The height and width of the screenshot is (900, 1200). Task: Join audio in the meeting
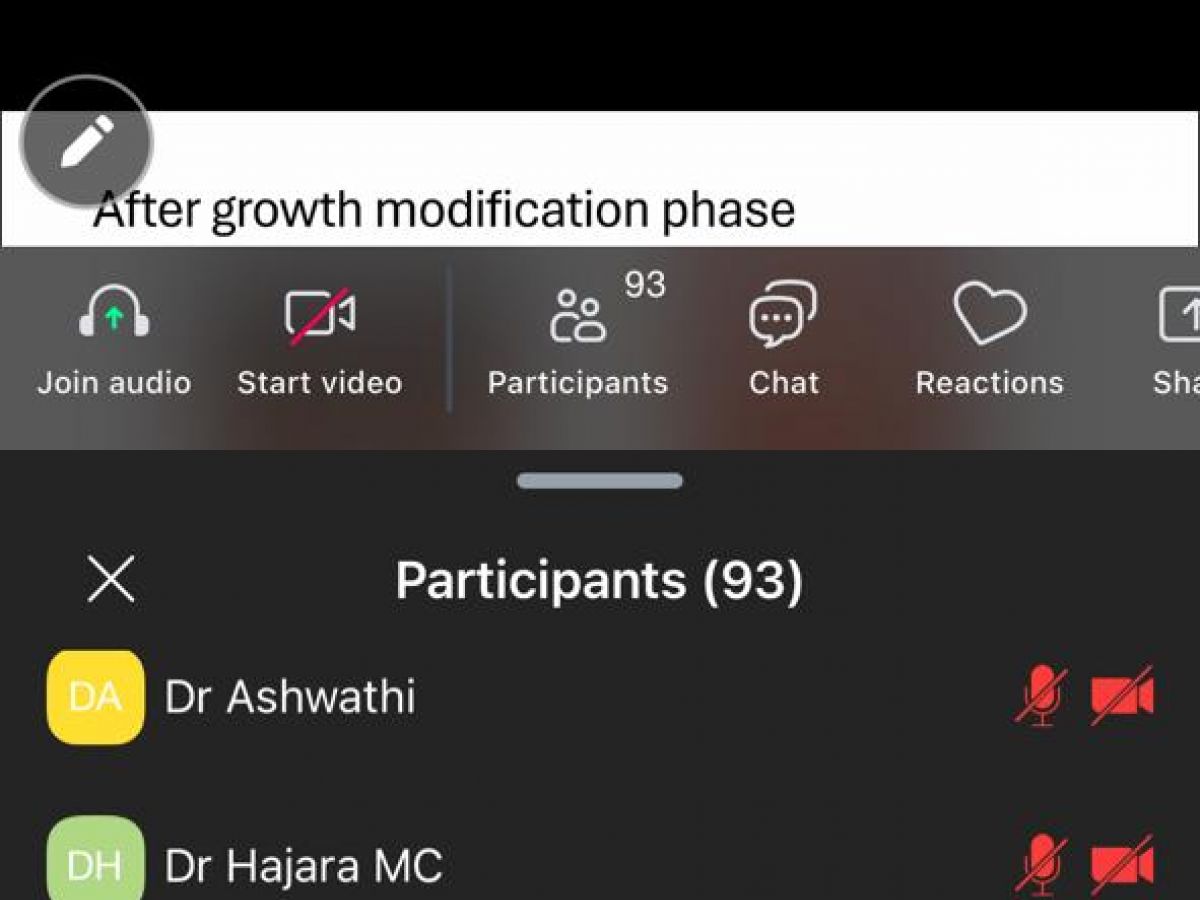114,340
